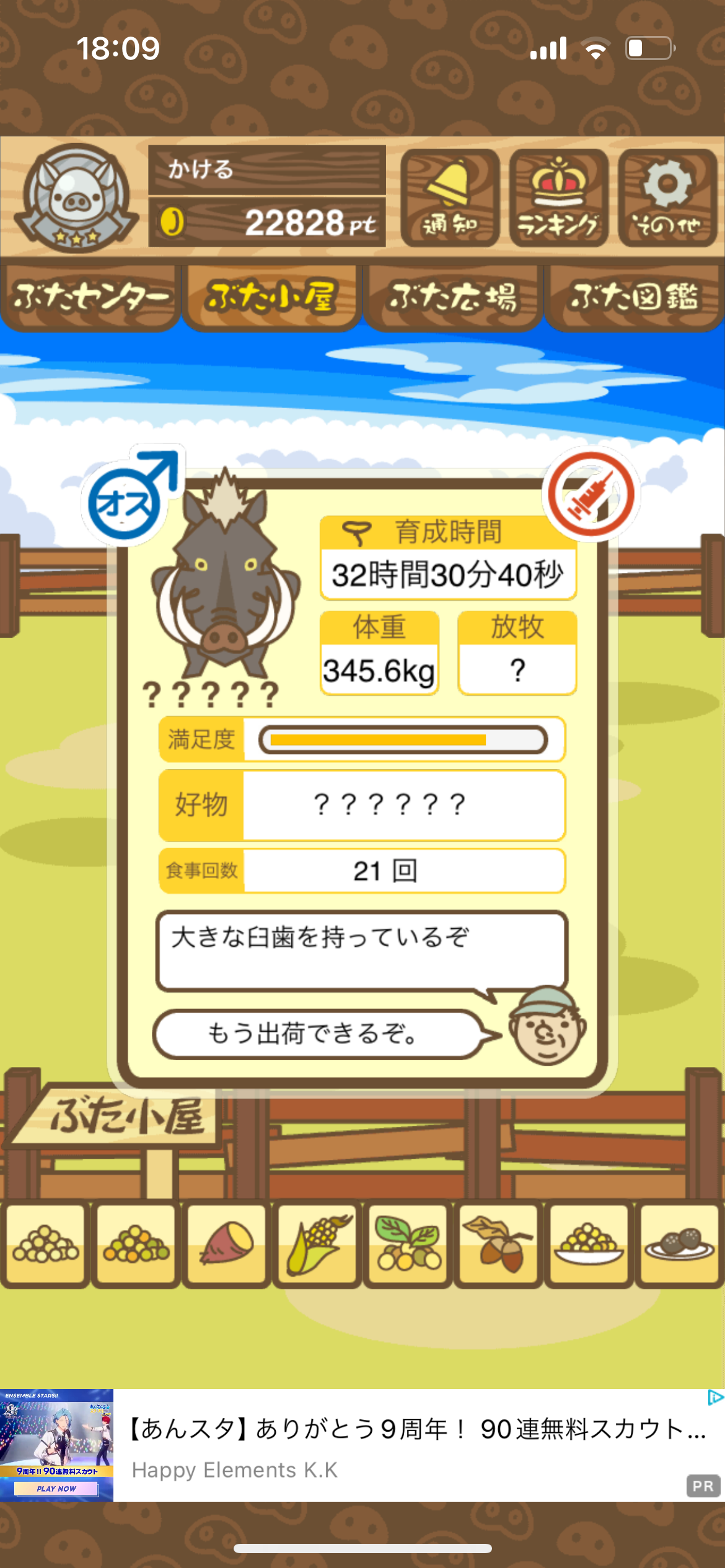Tap the pig avatar badge
Image resolution: width=725 pixels, height=1568 pixels.
(x=76, y=198)
